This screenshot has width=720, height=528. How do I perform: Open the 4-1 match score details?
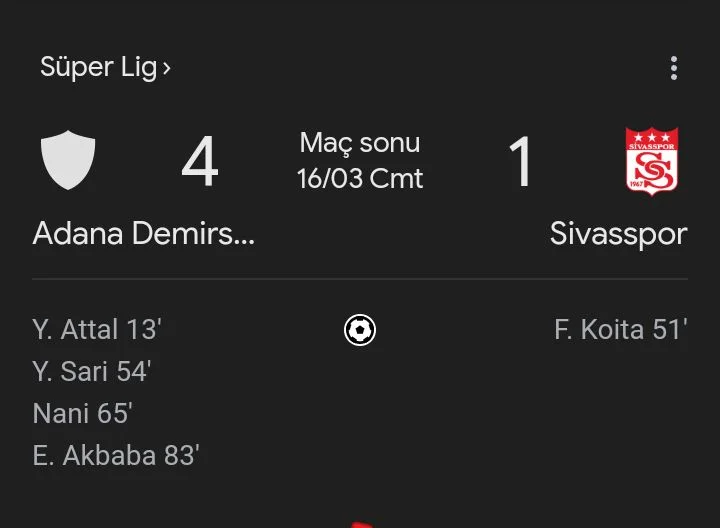(x=360, y=161)
